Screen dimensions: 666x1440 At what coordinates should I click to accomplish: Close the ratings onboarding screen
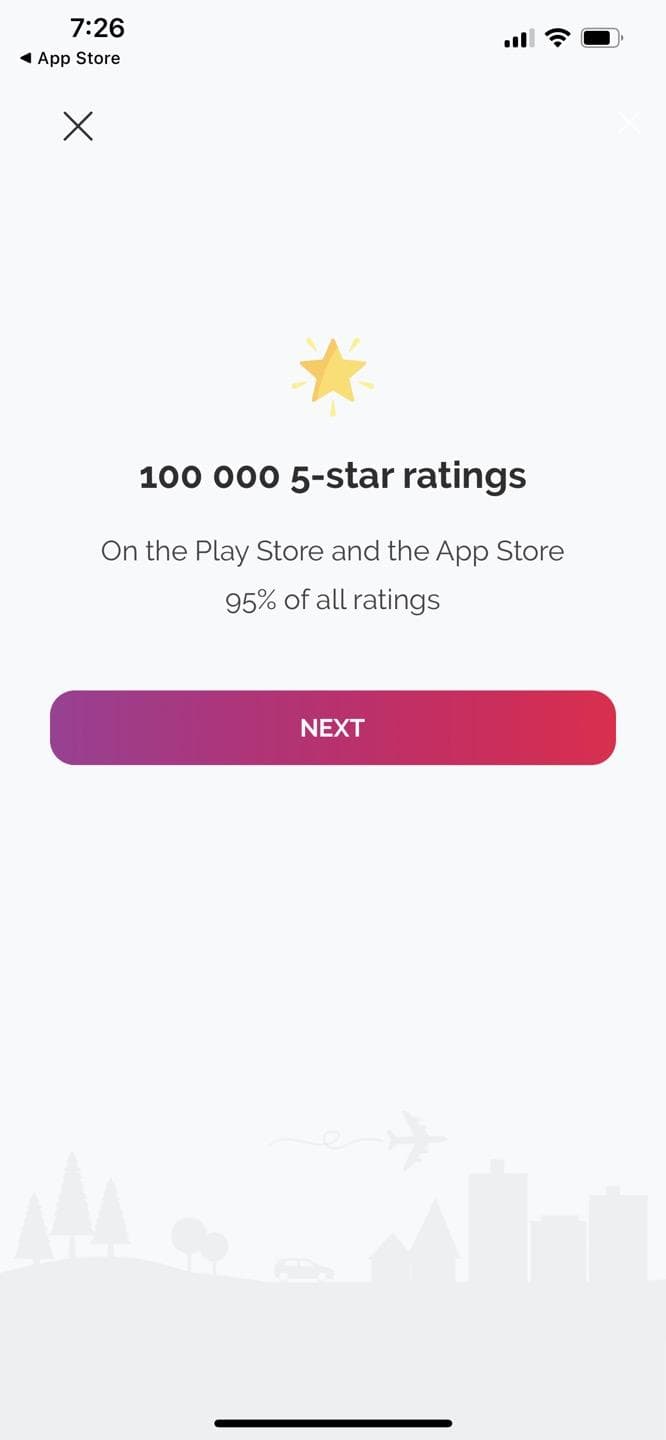[x=78, y=126]
